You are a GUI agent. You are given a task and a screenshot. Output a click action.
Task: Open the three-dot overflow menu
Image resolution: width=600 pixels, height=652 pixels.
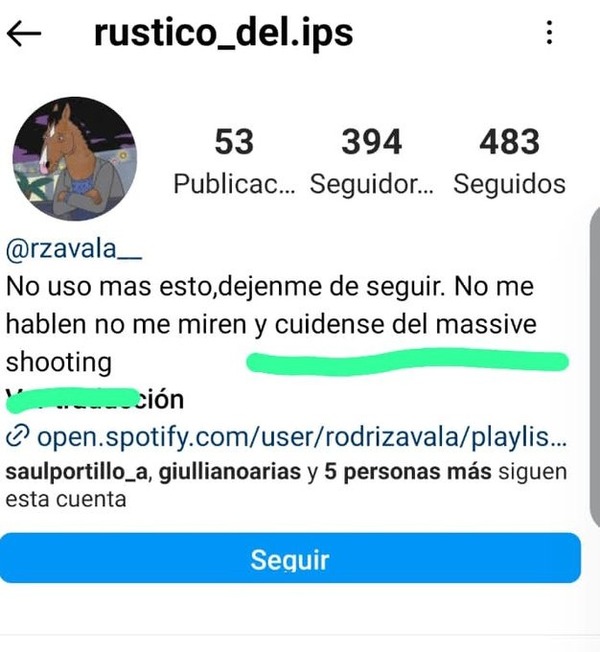click(549, 33)
